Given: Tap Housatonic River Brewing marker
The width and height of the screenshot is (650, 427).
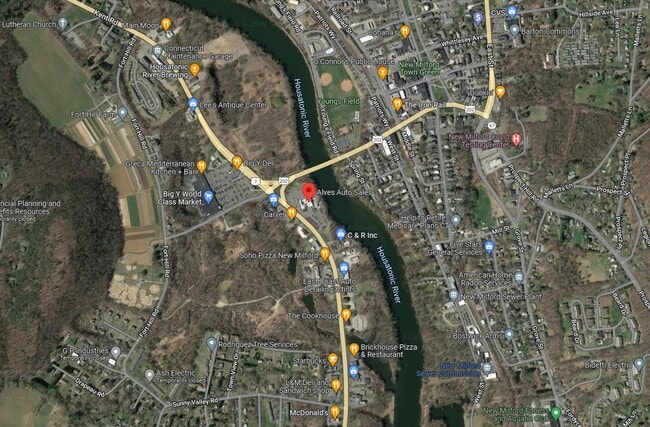Looking at the screenshot, I should (194, 70).
